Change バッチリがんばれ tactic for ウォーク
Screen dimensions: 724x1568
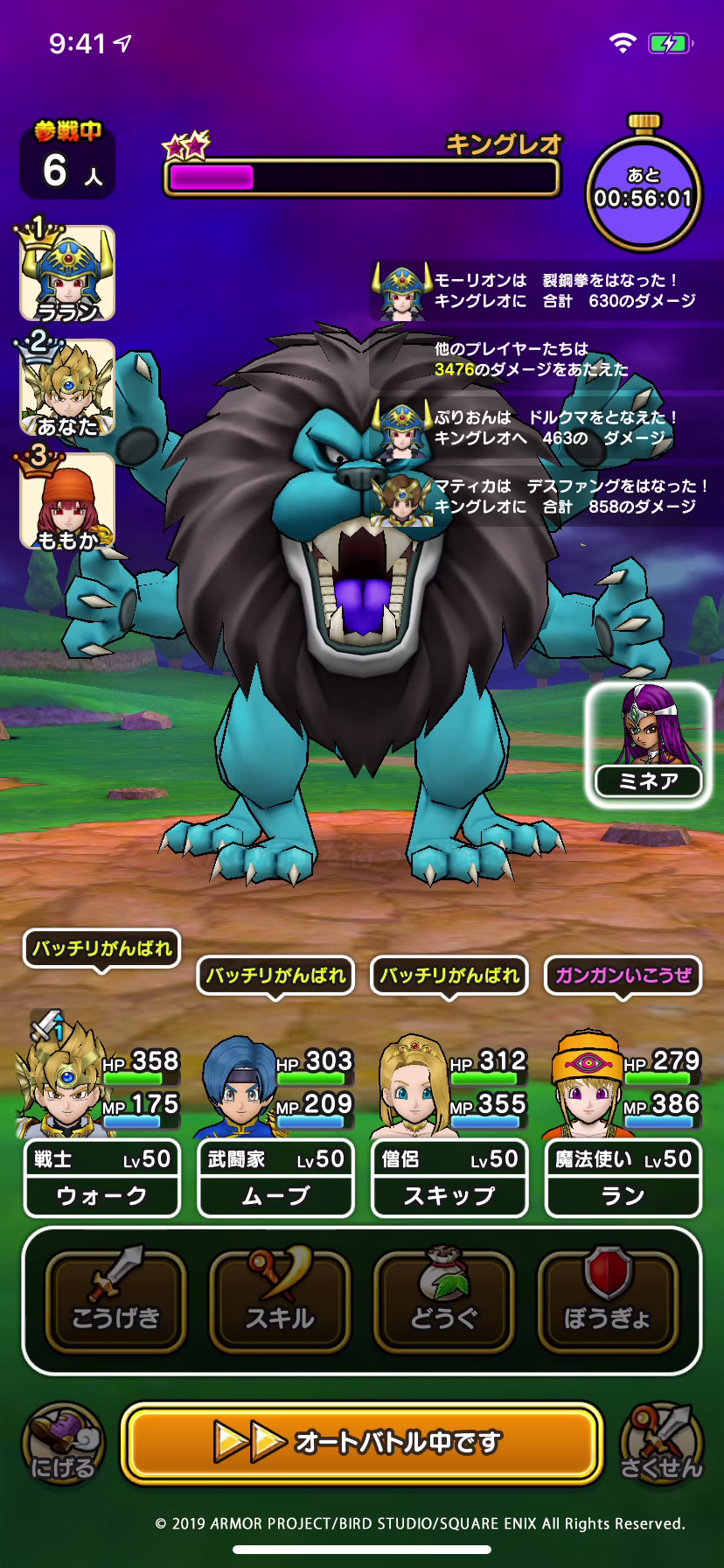click(101, 948)
